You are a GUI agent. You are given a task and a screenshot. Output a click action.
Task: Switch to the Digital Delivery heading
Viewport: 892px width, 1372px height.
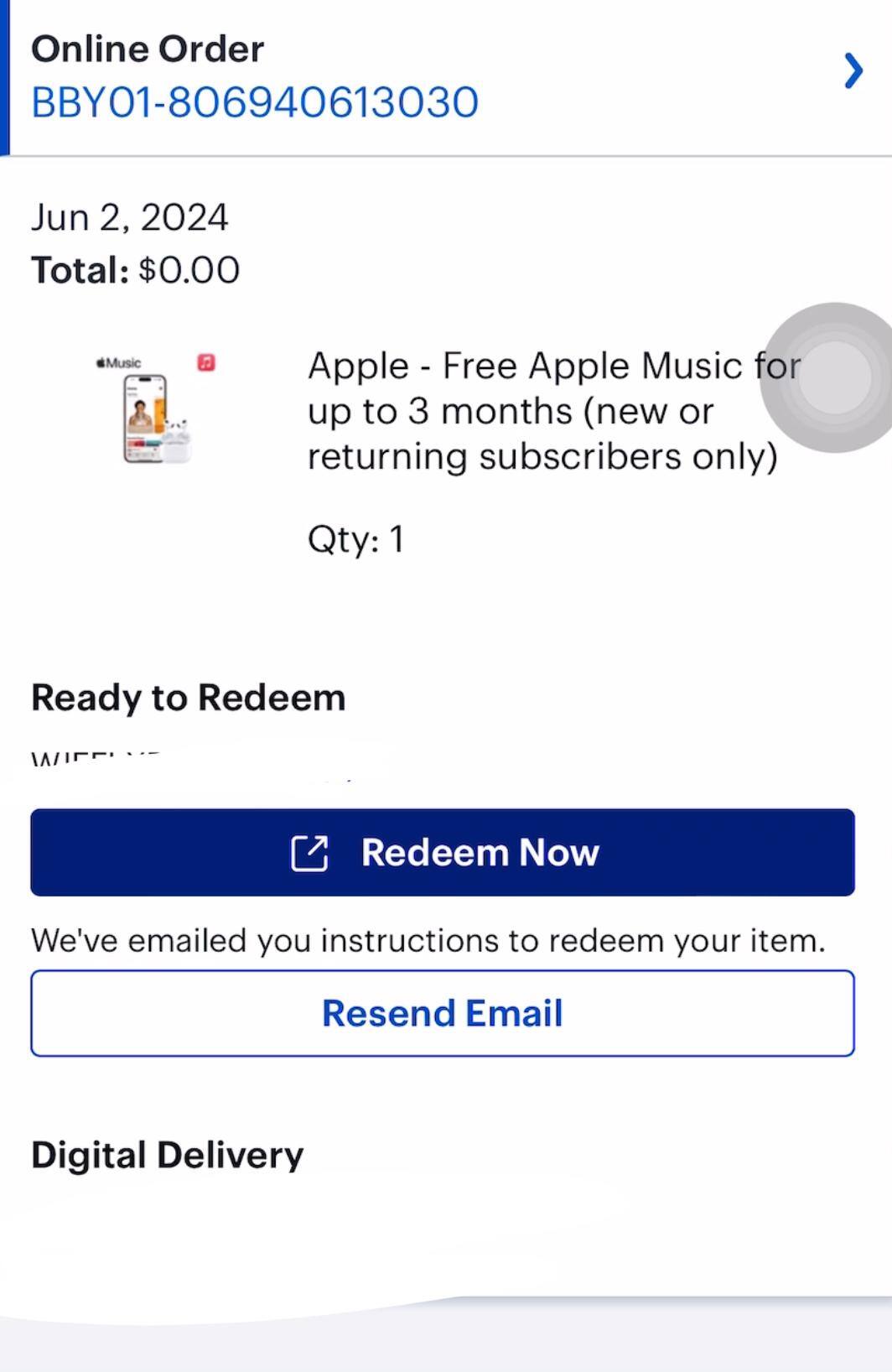pyautogui.click(x=167, y=1154)
